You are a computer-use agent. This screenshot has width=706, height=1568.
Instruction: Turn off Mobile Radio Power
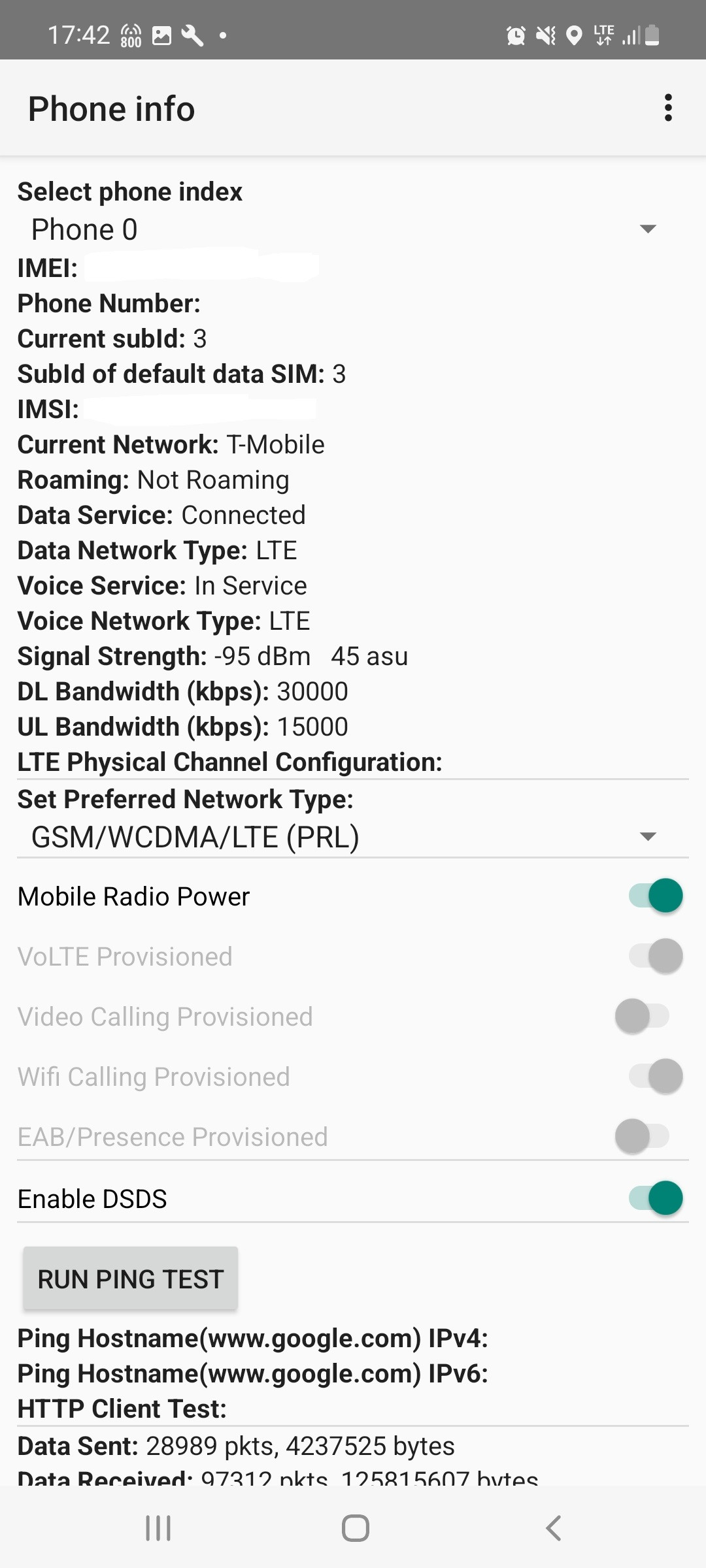tap(656, 896)
